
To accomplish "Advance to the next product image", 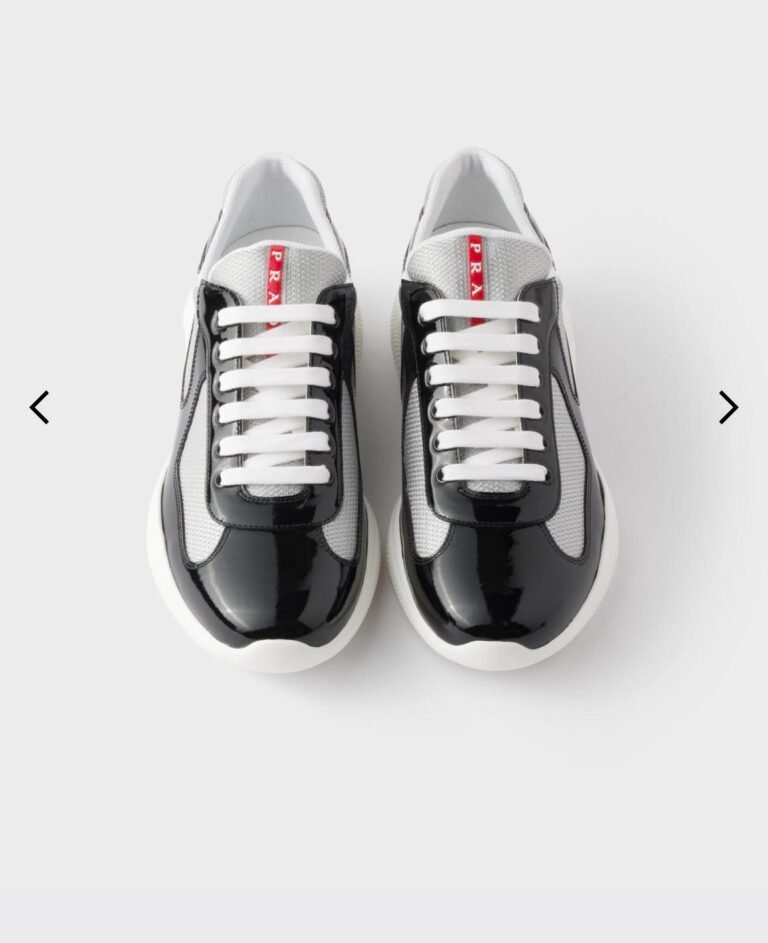I will coord(728,407).
